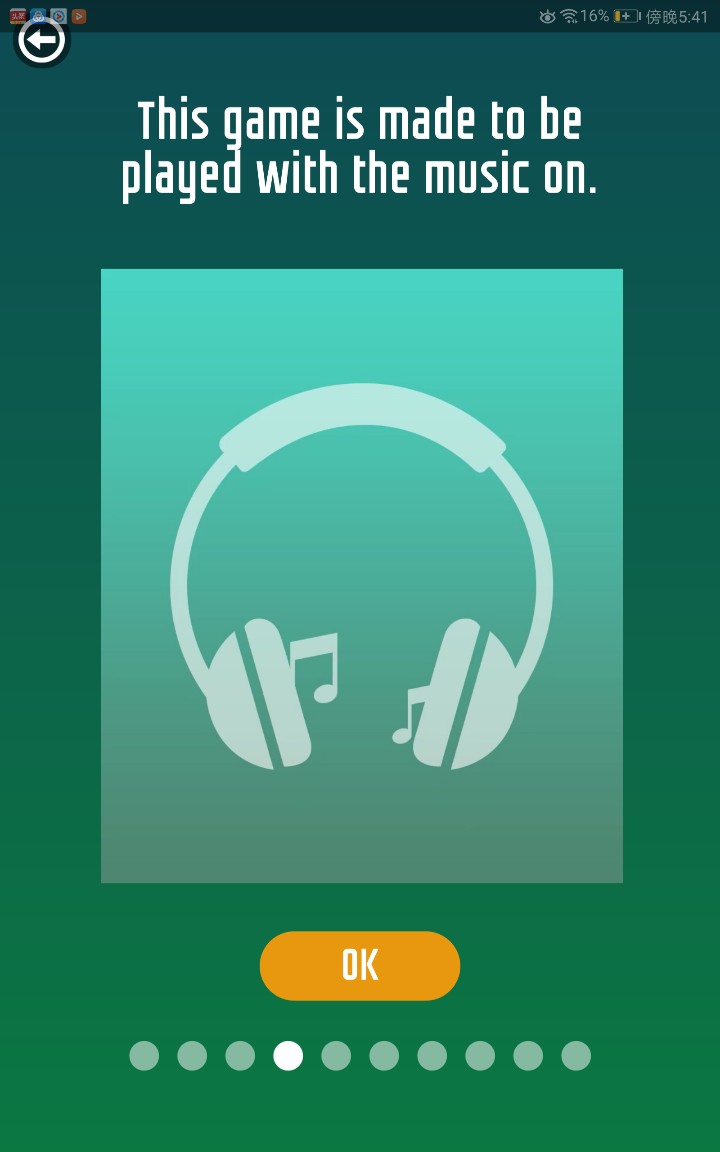Jump to the first page indicator dot
720x1152 pixels.
[x=144, y=1056]
